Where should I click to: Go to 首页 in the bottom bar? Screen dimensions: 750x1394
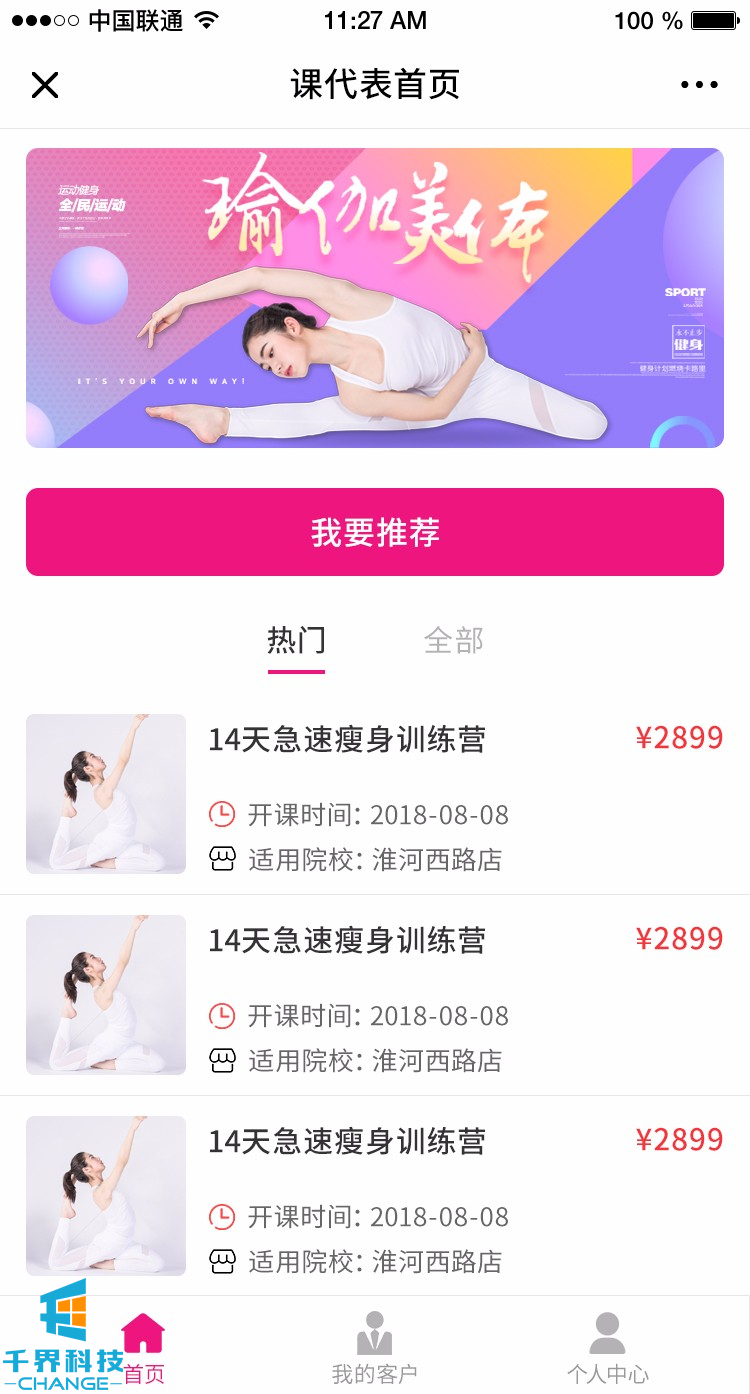[143, 1348]
